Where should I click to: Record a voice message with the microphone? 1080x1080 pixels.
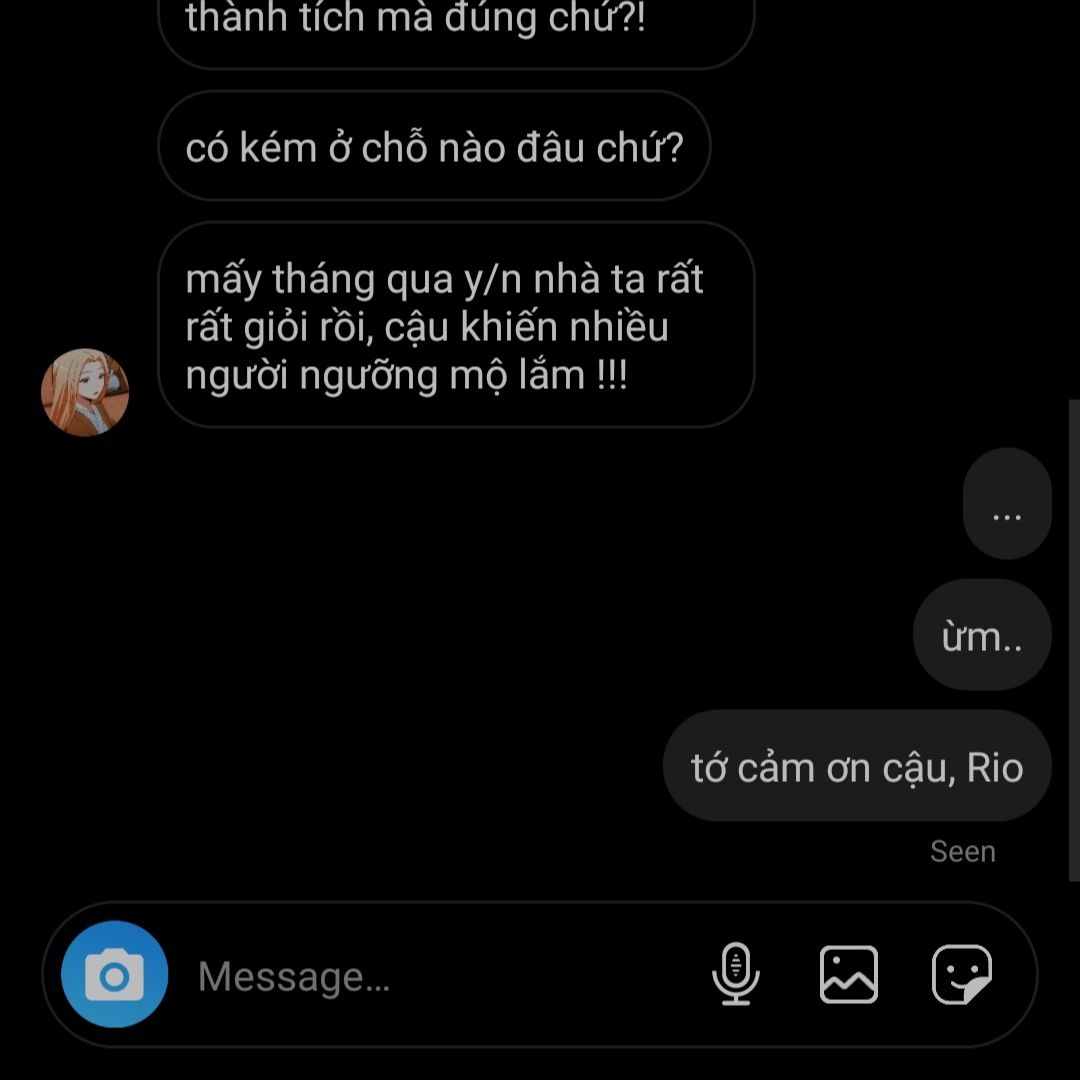pyautogui.click(x=736, y=975)
